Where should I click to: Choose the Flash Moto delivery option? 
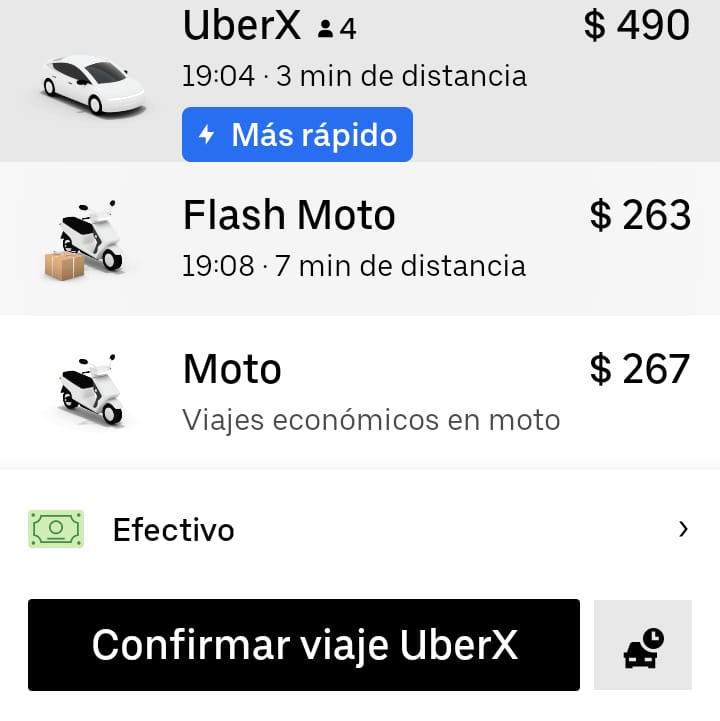coord(360,240)
